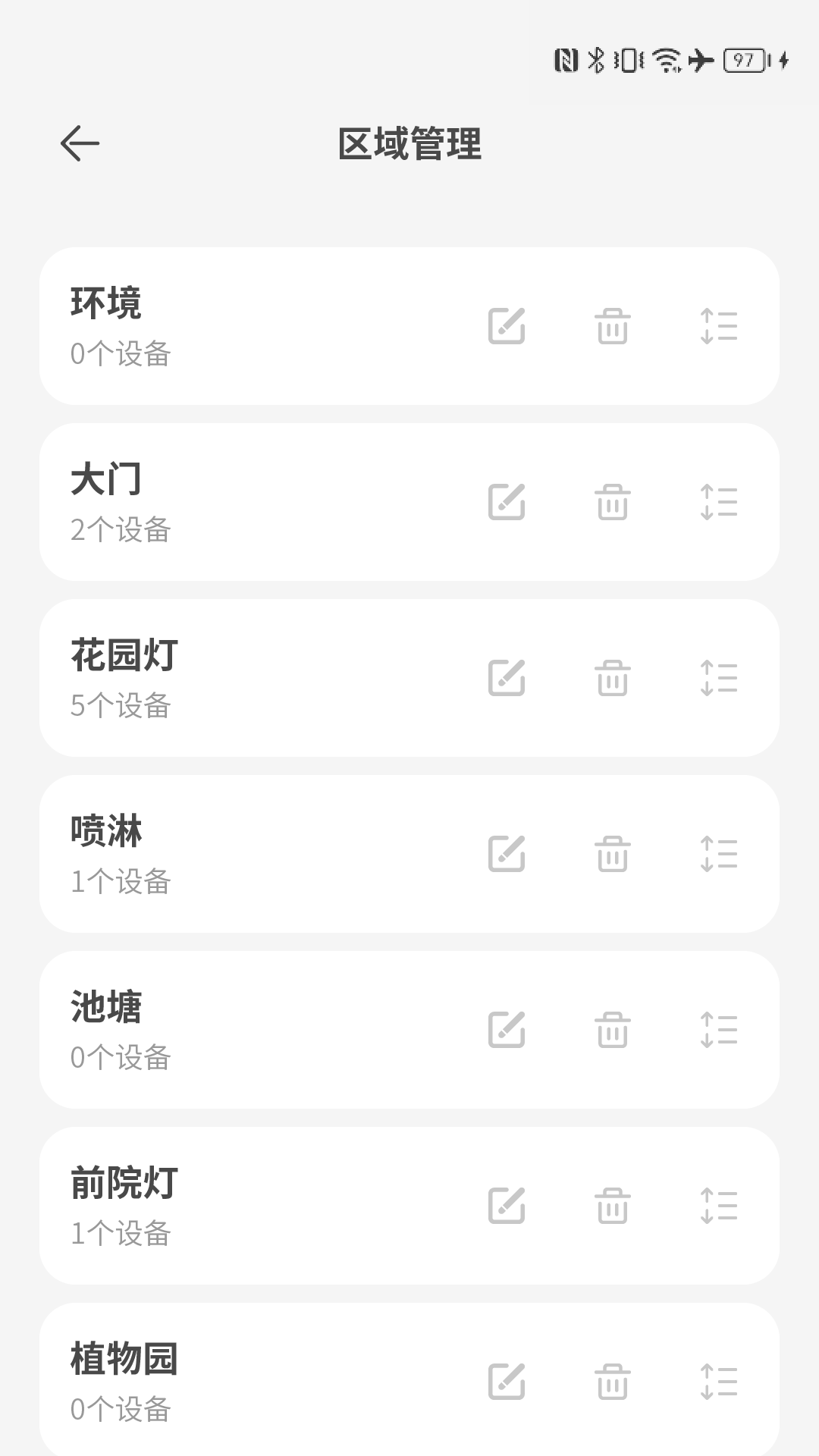The image size is (819, 1456).
Task: Edit the 植物园 area
Action: coord(507,1382)
